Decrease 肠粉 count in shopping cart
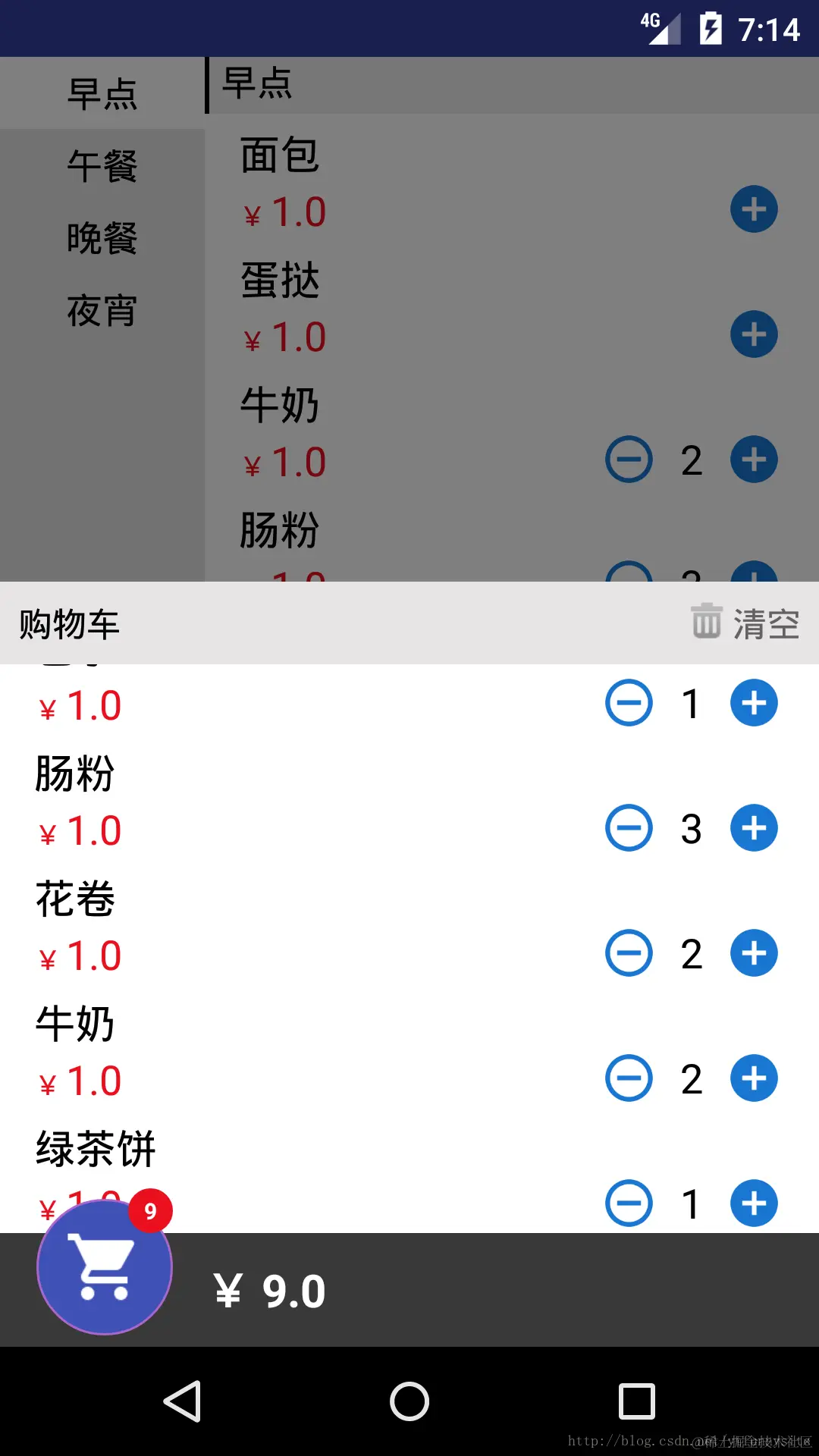 coord(629,828)
